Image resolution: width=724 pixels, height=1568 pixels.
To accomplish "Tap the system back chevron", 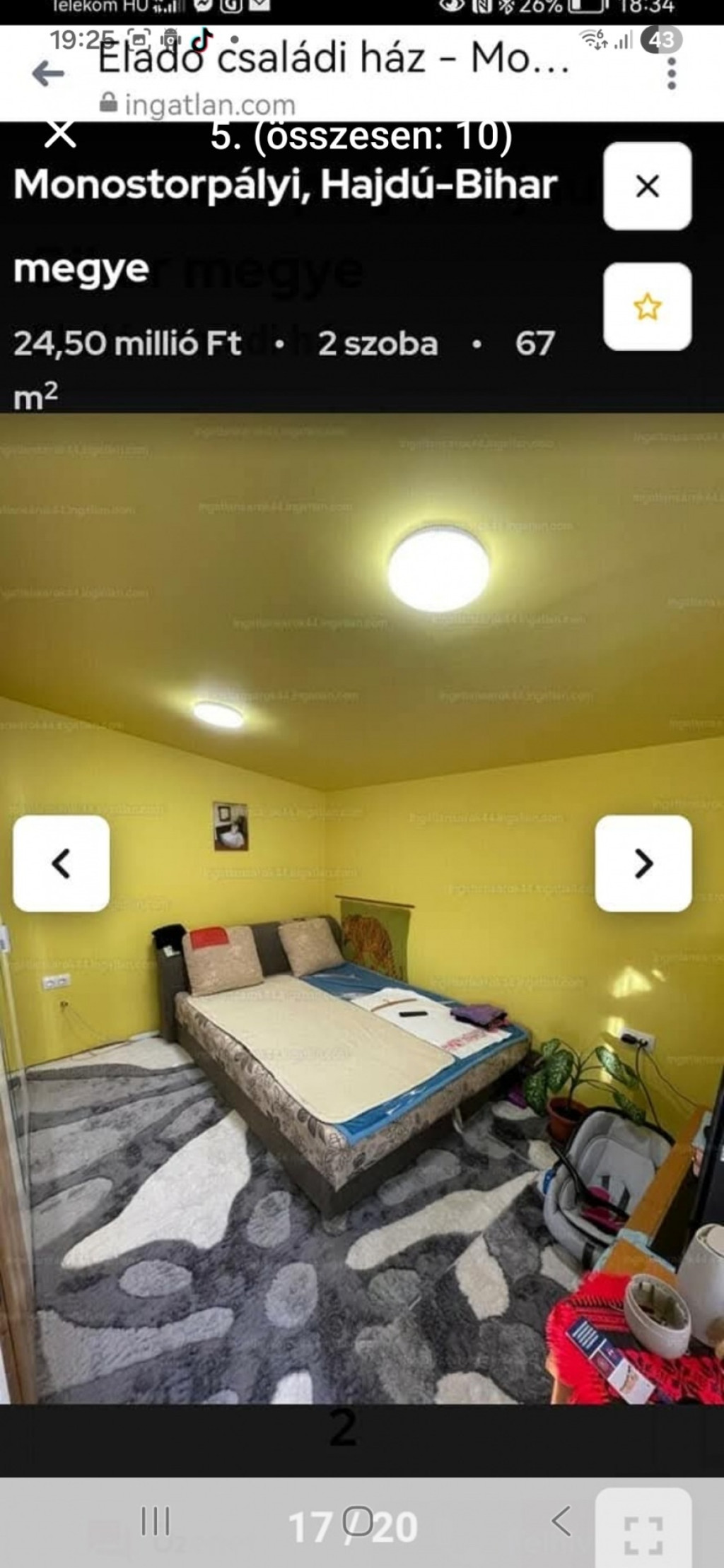I will click(561, 1521).
